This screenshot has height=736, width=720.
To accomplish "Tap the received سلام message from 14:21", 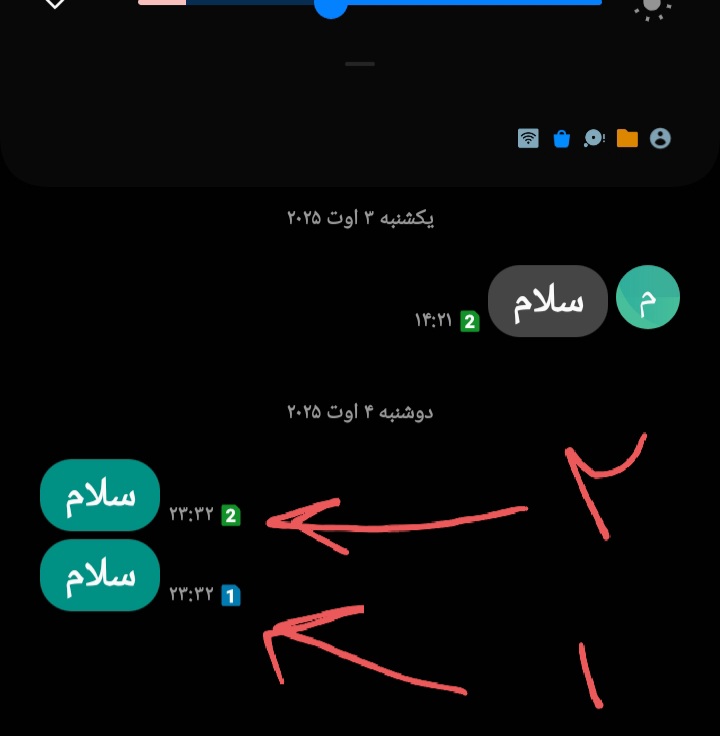I will tap(548, 301).
